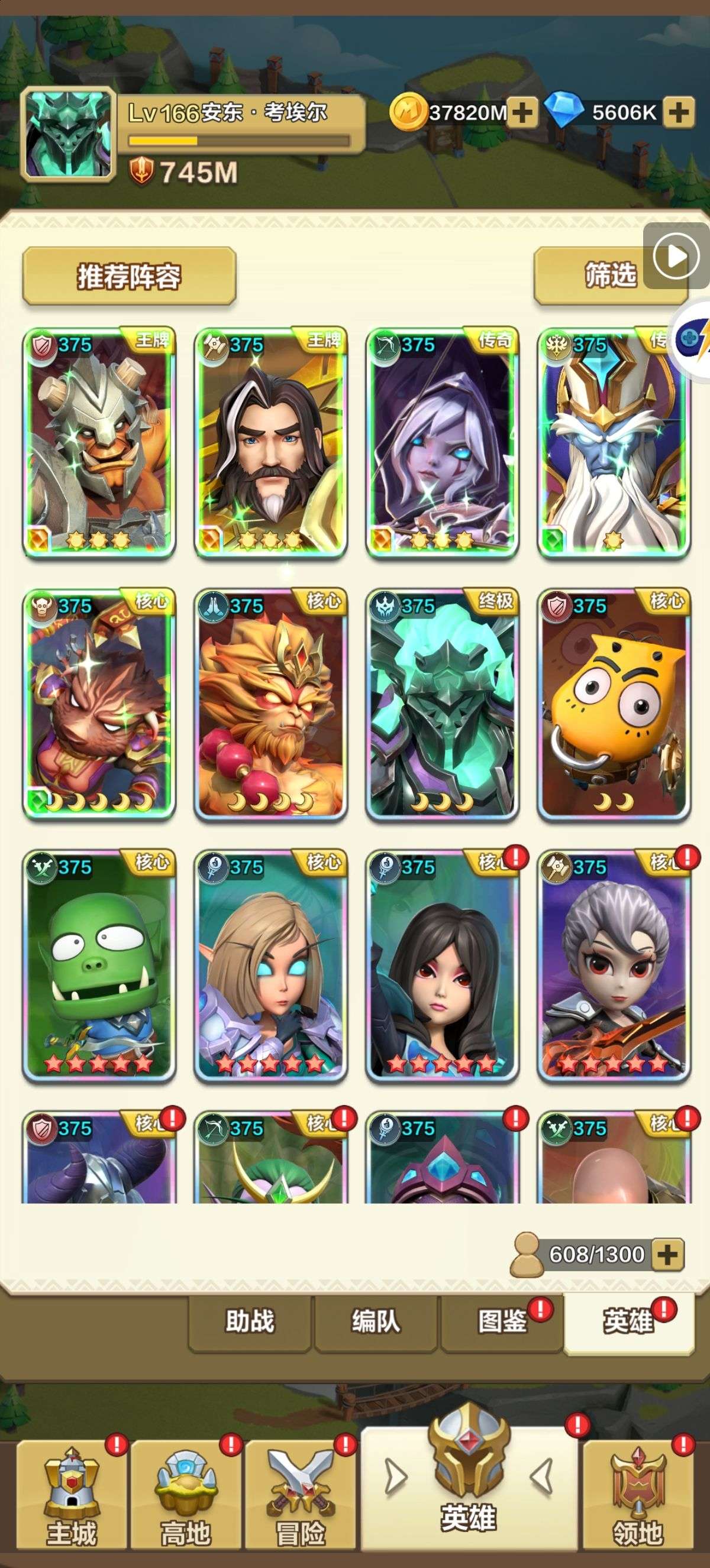
Task: Open the golden monkey king hero card
Action: coord(271,704)
